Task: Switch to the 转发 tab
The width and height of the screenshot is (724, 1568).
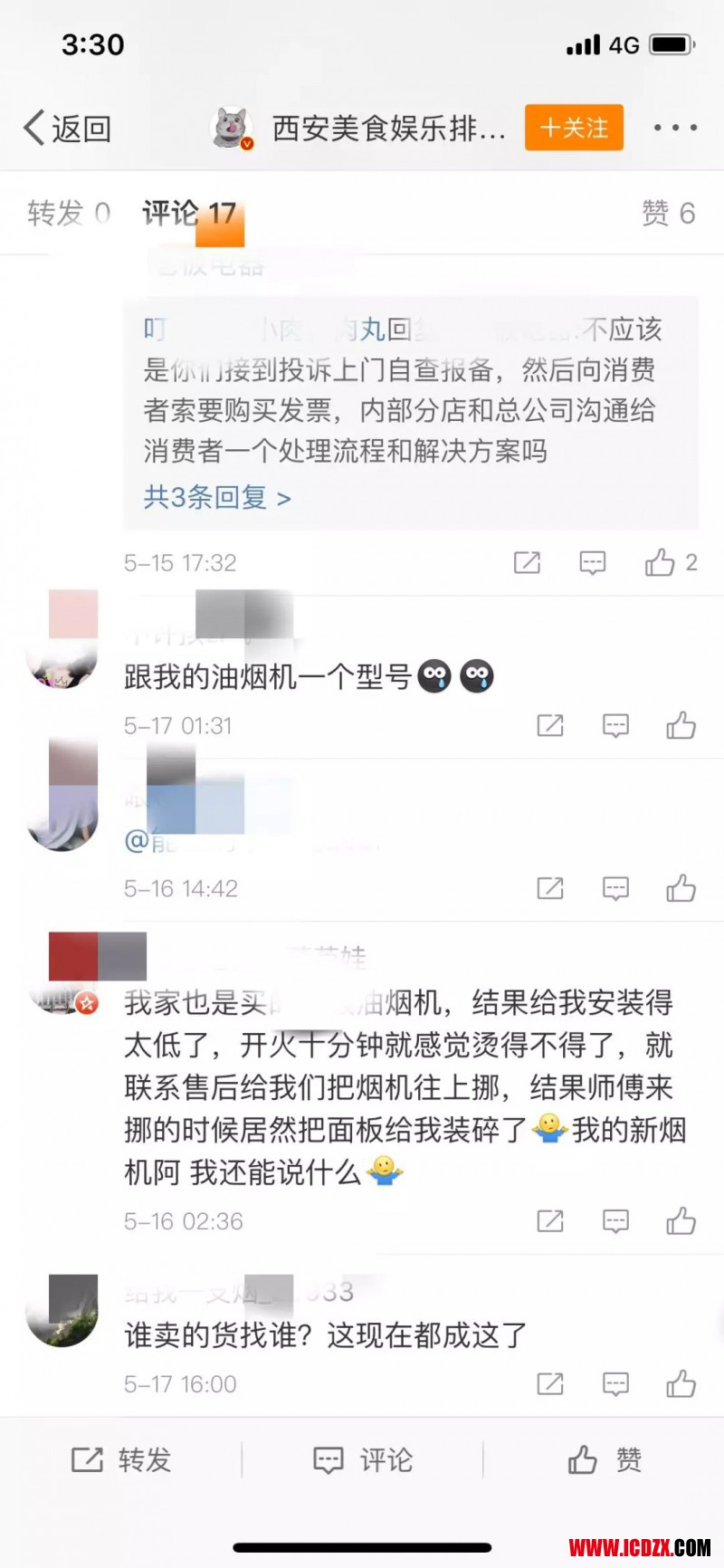Action: pos(68,214)
